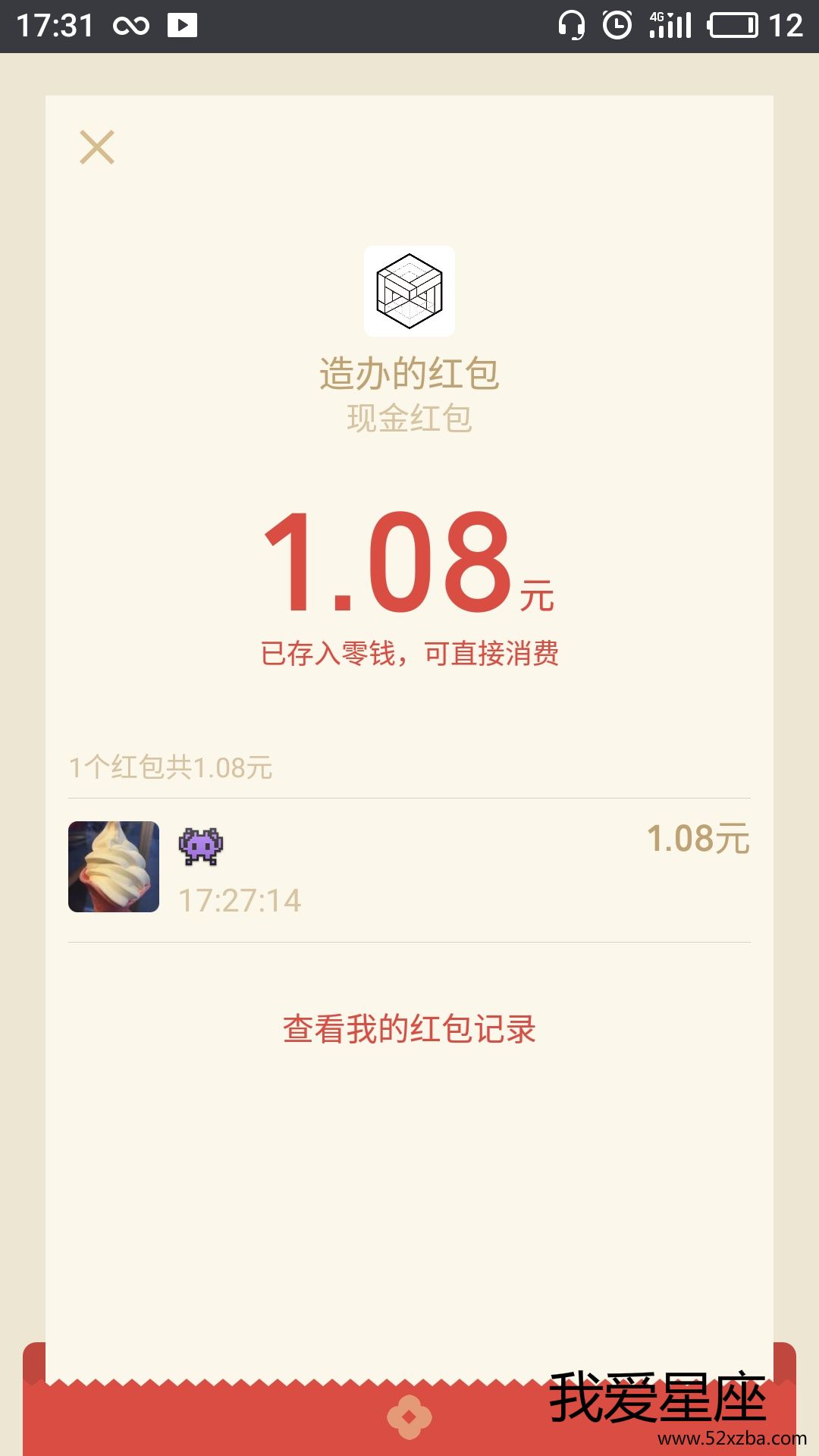The width and height of the screenshot is (819, 1456).
Task: Open 查看我的红包记录 link
Action: pos(409,1029)
